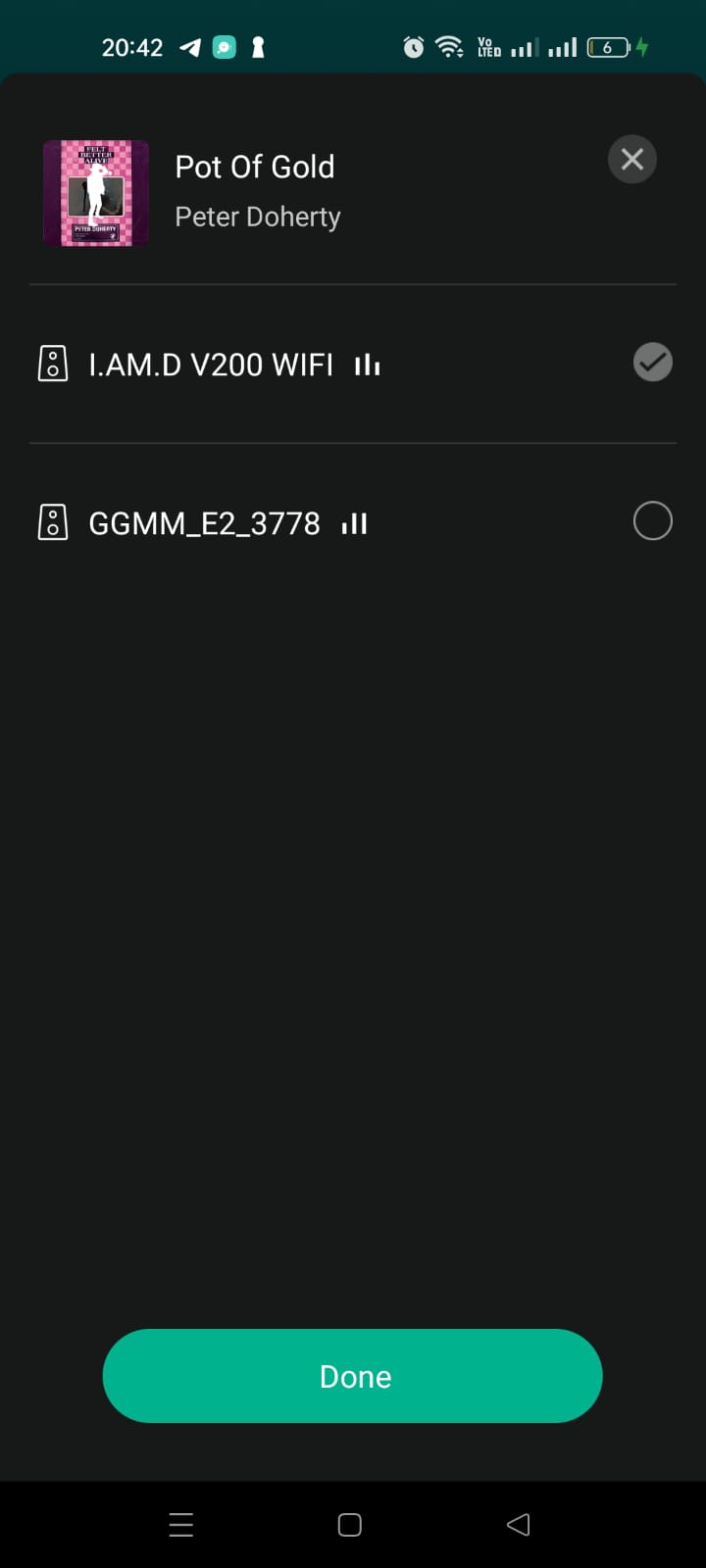Image resolution: width=706 pixels, height=1568 pixels.
Task: Uncheck the I.AM.D V200 WIFI speaker
Action: pos(653,363)
